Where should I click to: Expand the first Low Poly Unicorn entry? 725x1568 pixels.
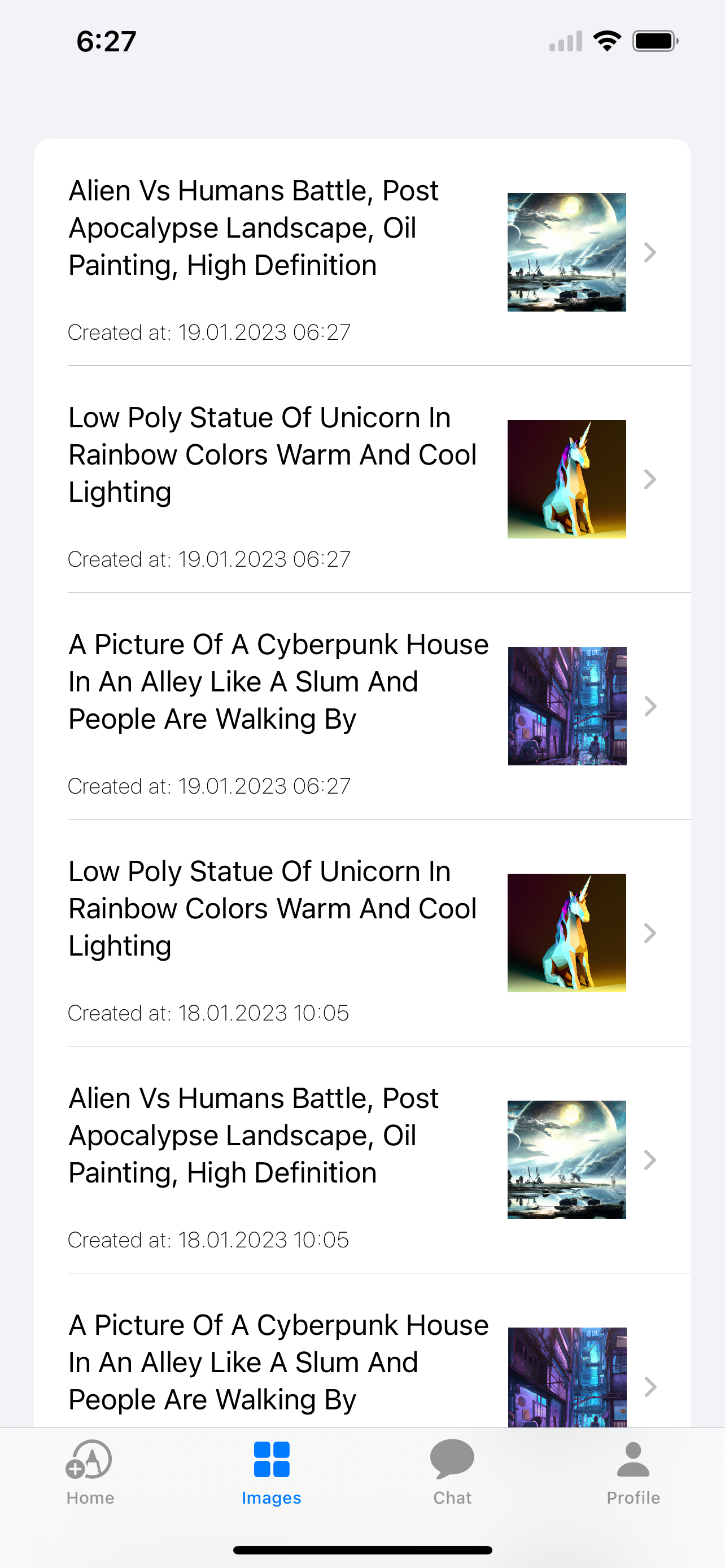click(x=650, y=479)
